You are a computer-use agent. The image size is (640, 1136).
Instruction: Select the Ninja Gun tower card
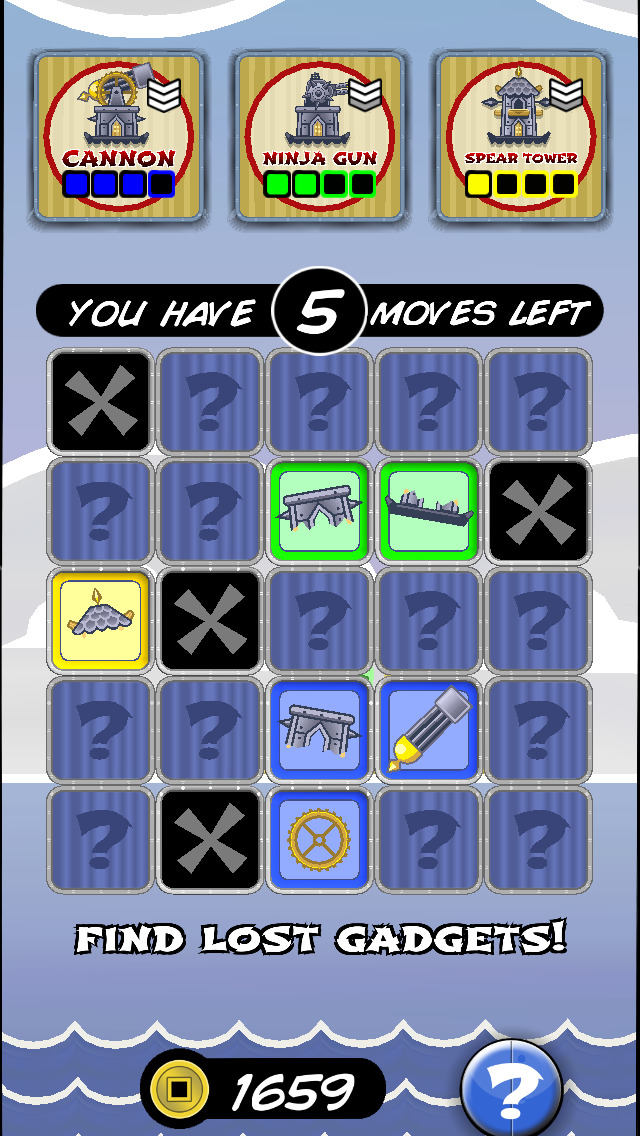click(320, 136)
